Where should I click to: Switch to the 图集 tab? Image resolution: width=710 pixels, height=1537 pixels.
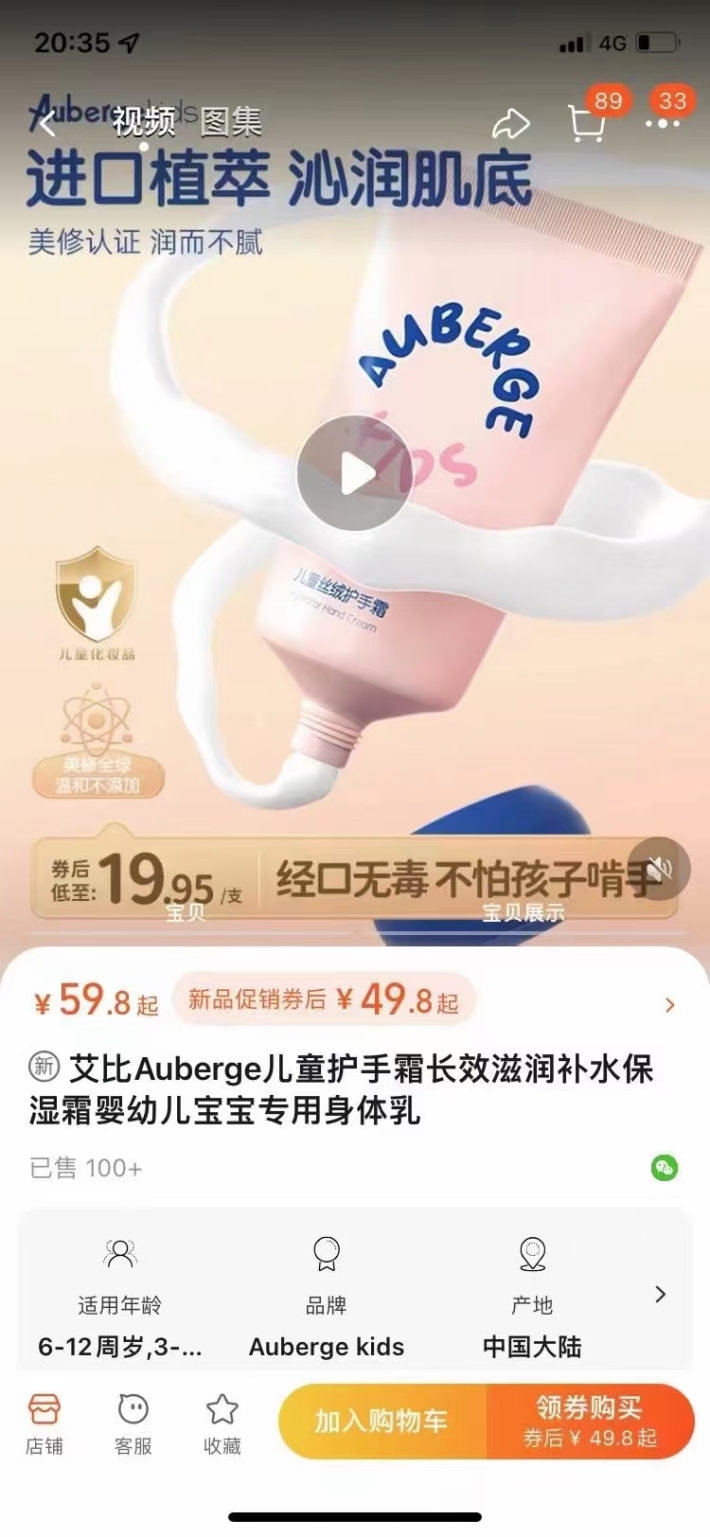tap(231, 122)
